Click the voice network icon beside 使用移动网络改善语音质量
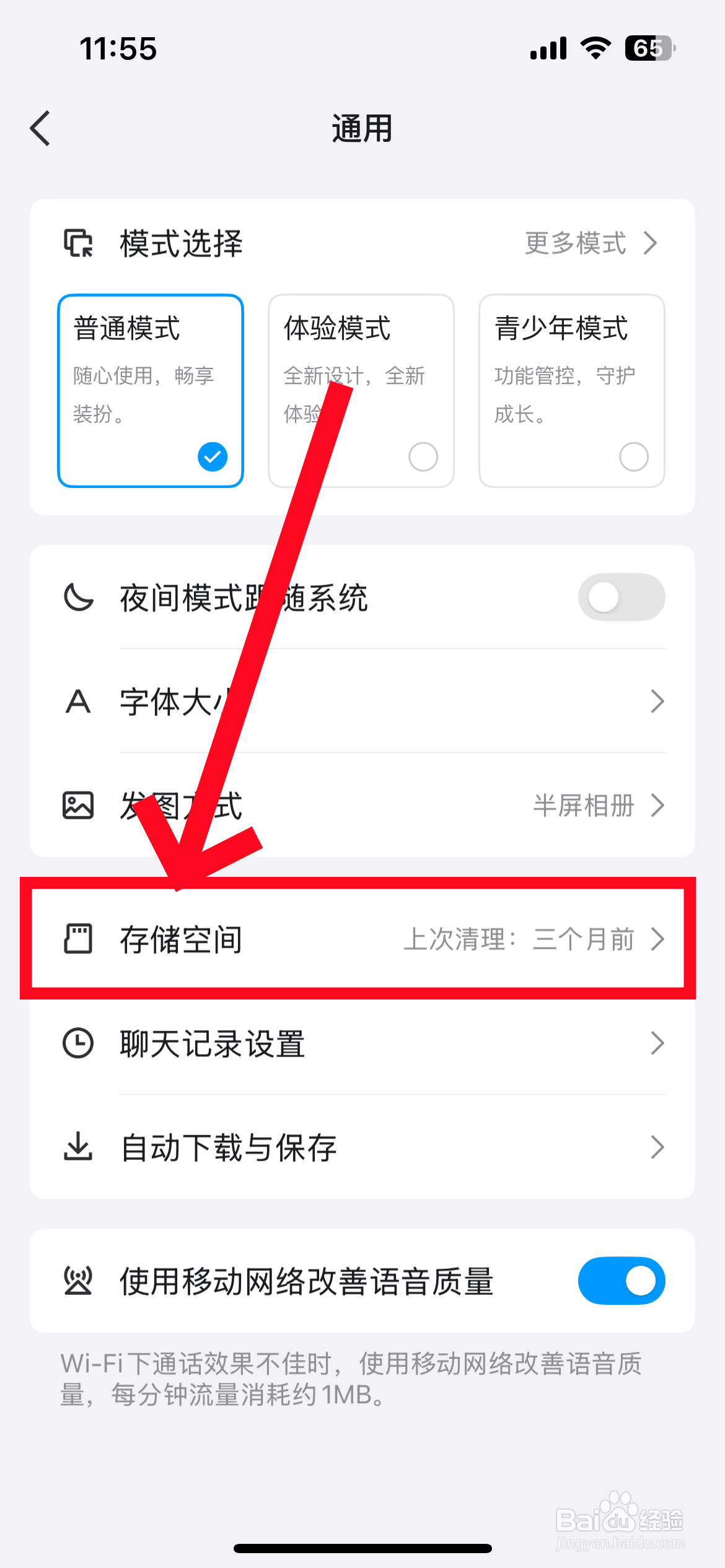The image size is (725, 1568). pos(78,1281)
